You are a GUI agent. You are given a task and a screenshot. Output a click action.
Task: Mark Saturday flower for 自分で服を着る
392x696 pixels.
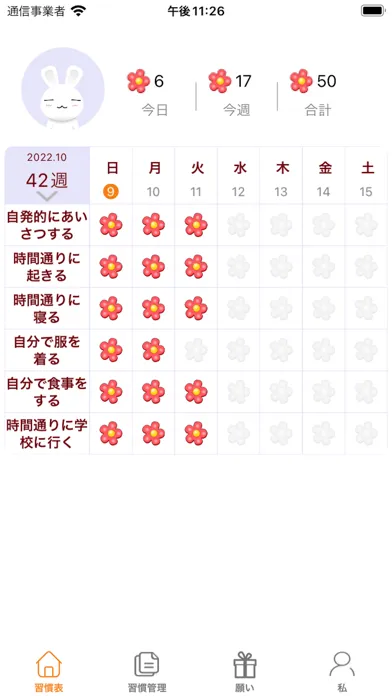366,350
